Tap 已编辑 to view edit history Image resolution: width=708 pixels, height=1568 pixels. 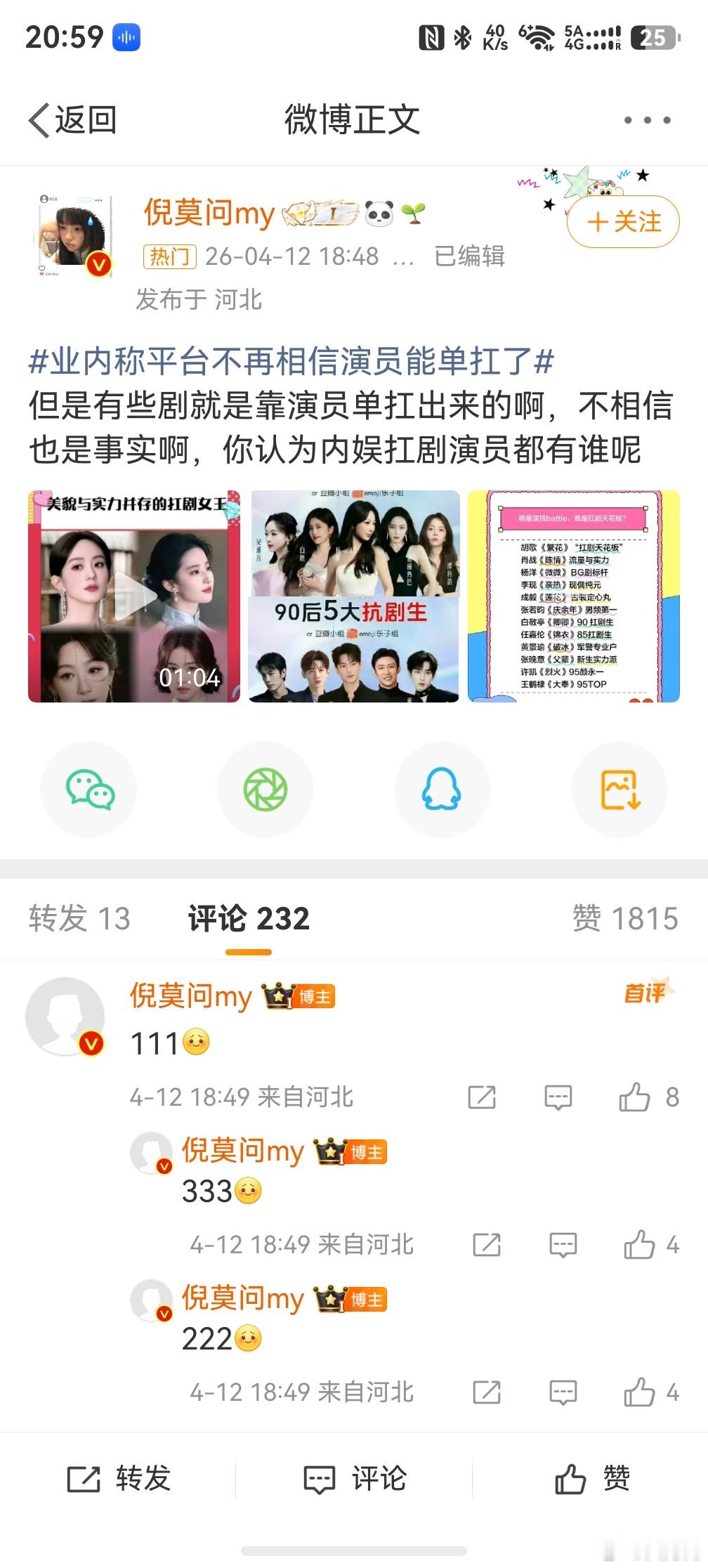click(x=468, y=257)
